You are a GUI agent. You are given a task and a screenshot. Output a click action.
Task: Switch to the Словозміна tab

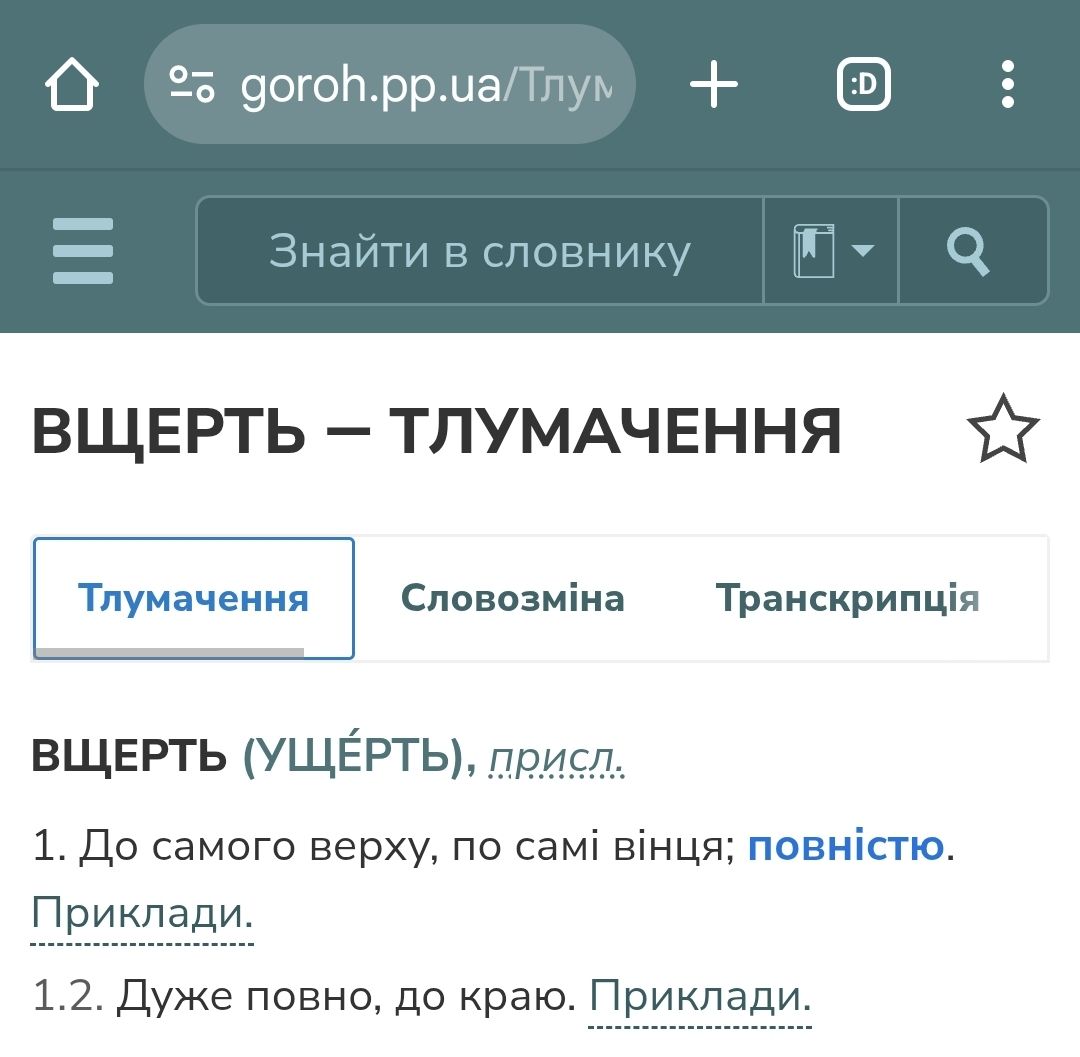click(512, 598)
